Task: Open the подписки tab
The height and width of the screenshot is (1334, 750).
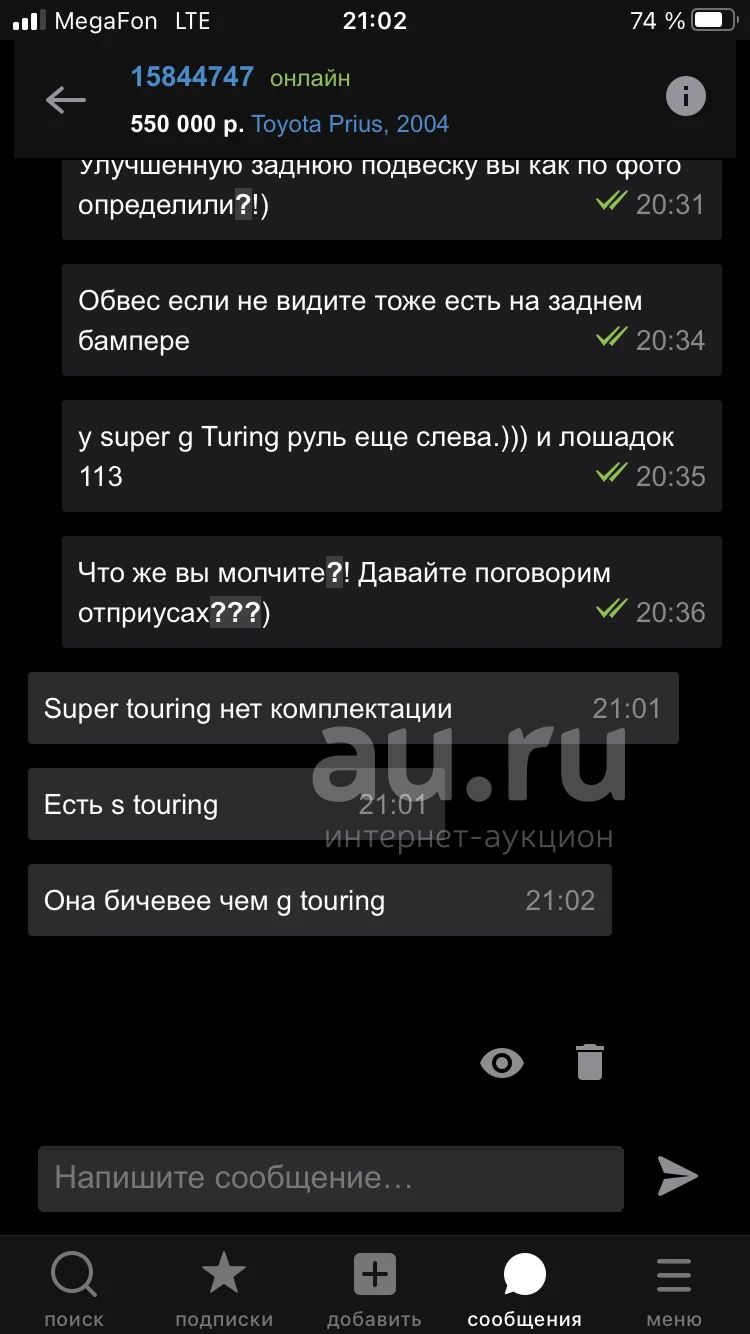Action: pos(224,1289)
